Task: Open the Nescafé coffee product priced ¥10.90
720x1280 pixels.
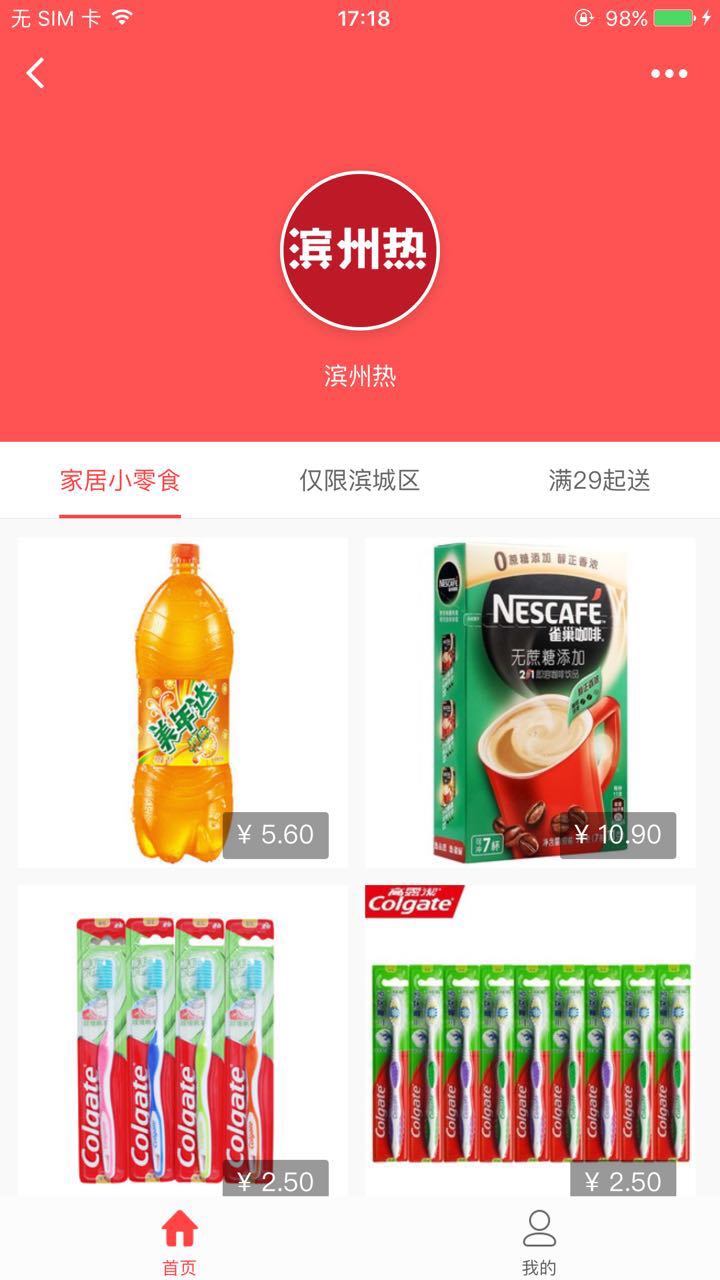Action: coord(530,702)
